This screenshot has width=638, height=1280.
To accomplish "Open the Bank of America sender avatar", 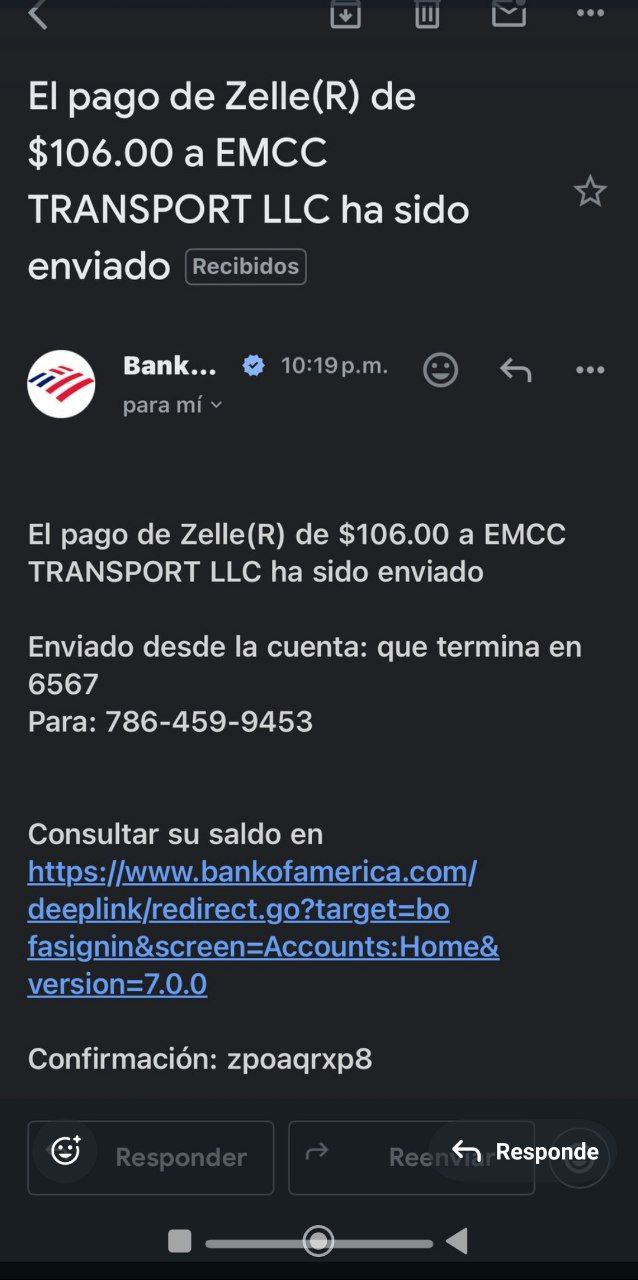I will (61, 384).
